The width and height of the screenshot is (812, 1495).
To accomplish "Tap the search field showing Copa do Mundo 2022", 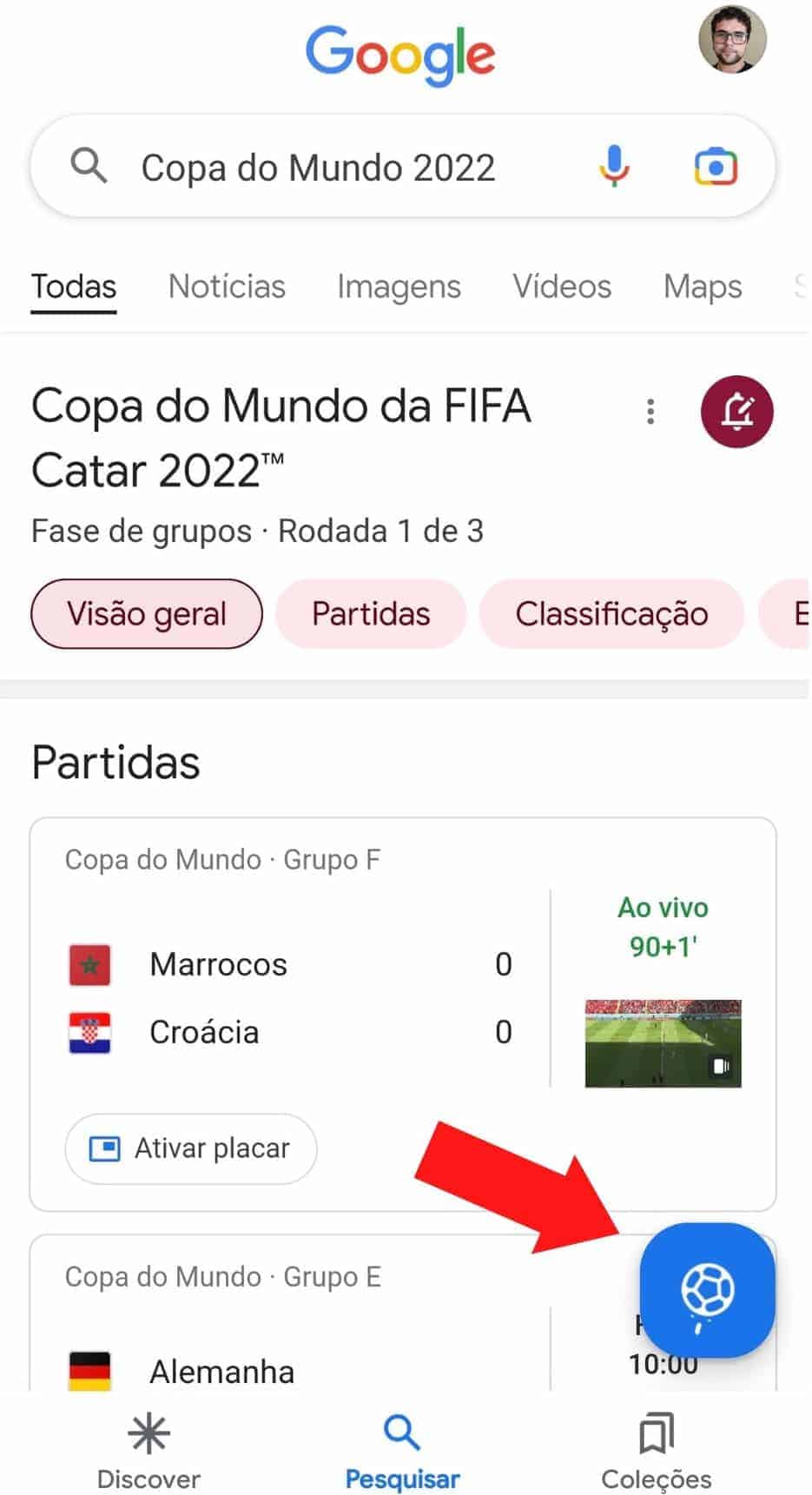I will pyautogui.click(x=319, y=166).
